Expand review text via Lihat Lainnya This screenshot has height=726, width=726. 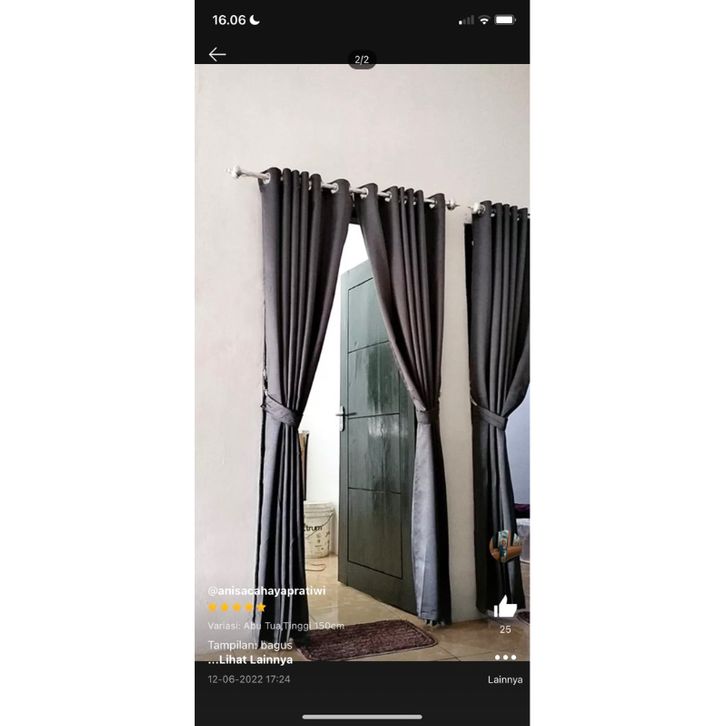pos(252,660)
